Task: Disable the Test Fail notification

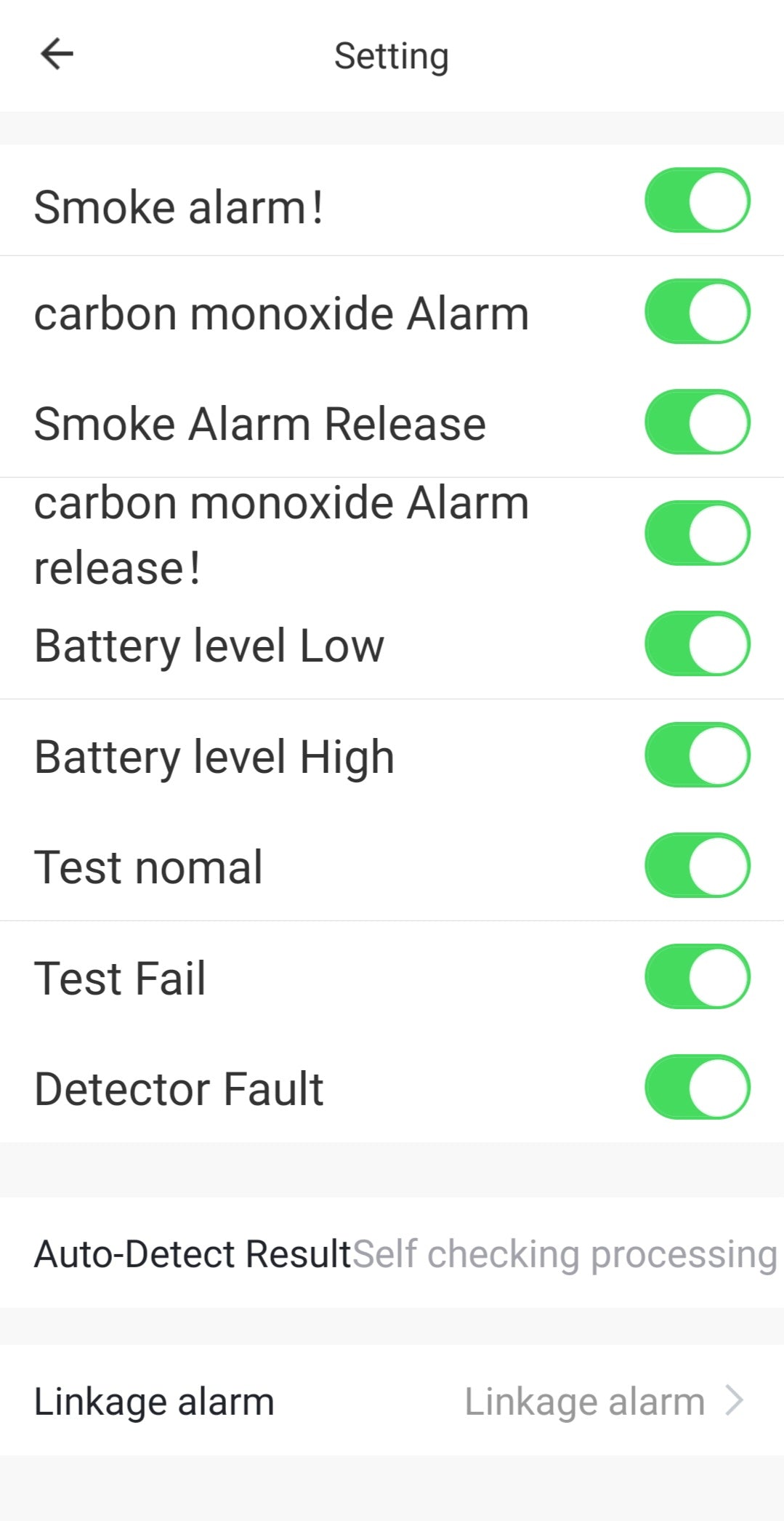Action: coord(697,976)
